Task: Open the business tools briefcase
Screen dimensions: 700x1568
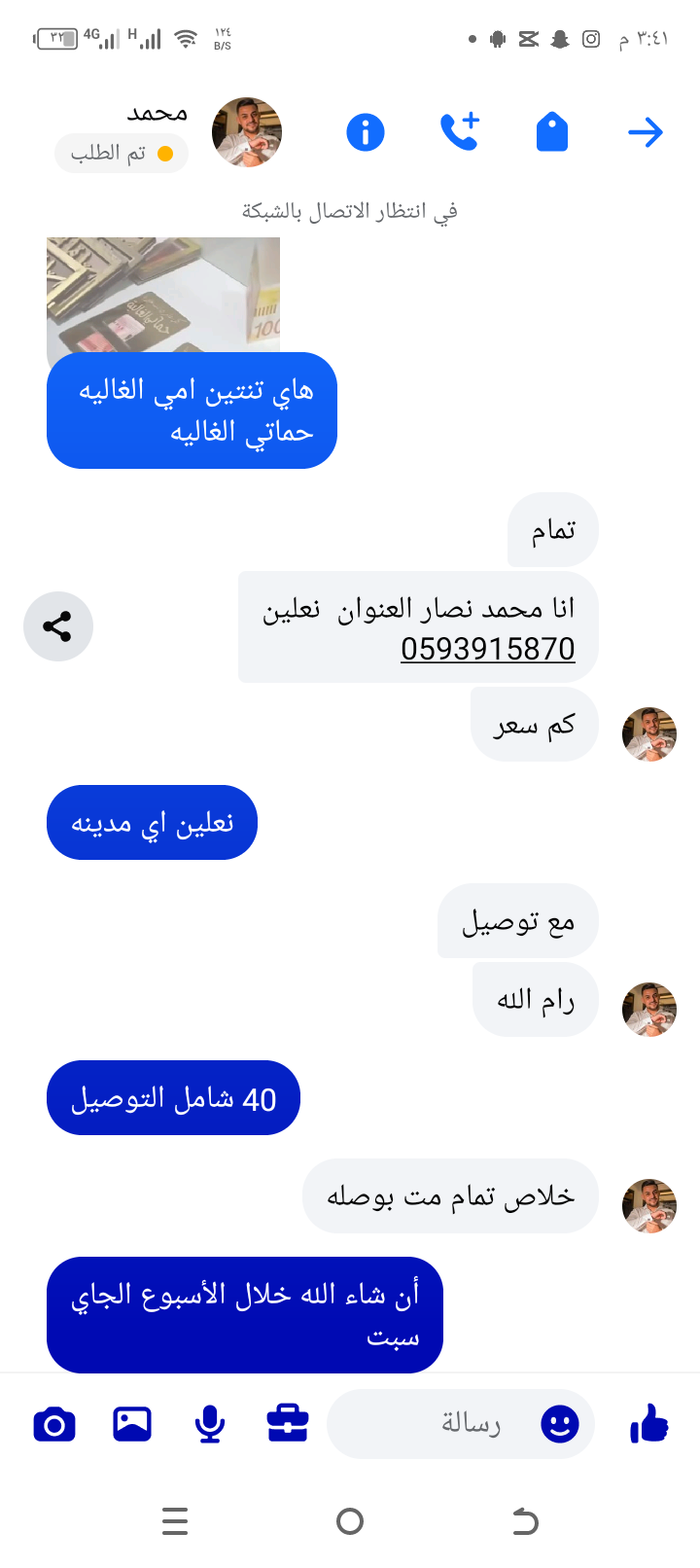Action: click(x=288, y=1425)
